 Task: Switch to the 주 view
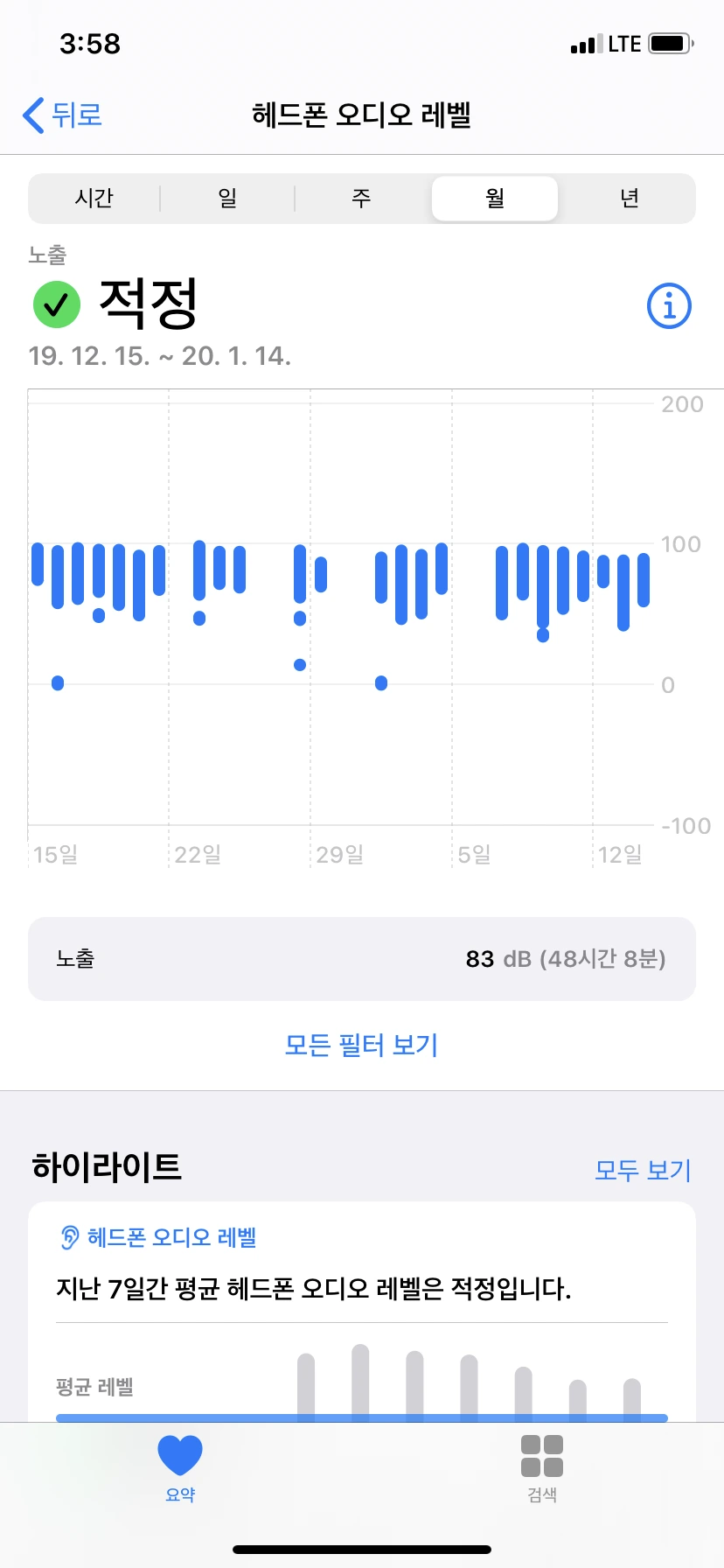[361, 199]
